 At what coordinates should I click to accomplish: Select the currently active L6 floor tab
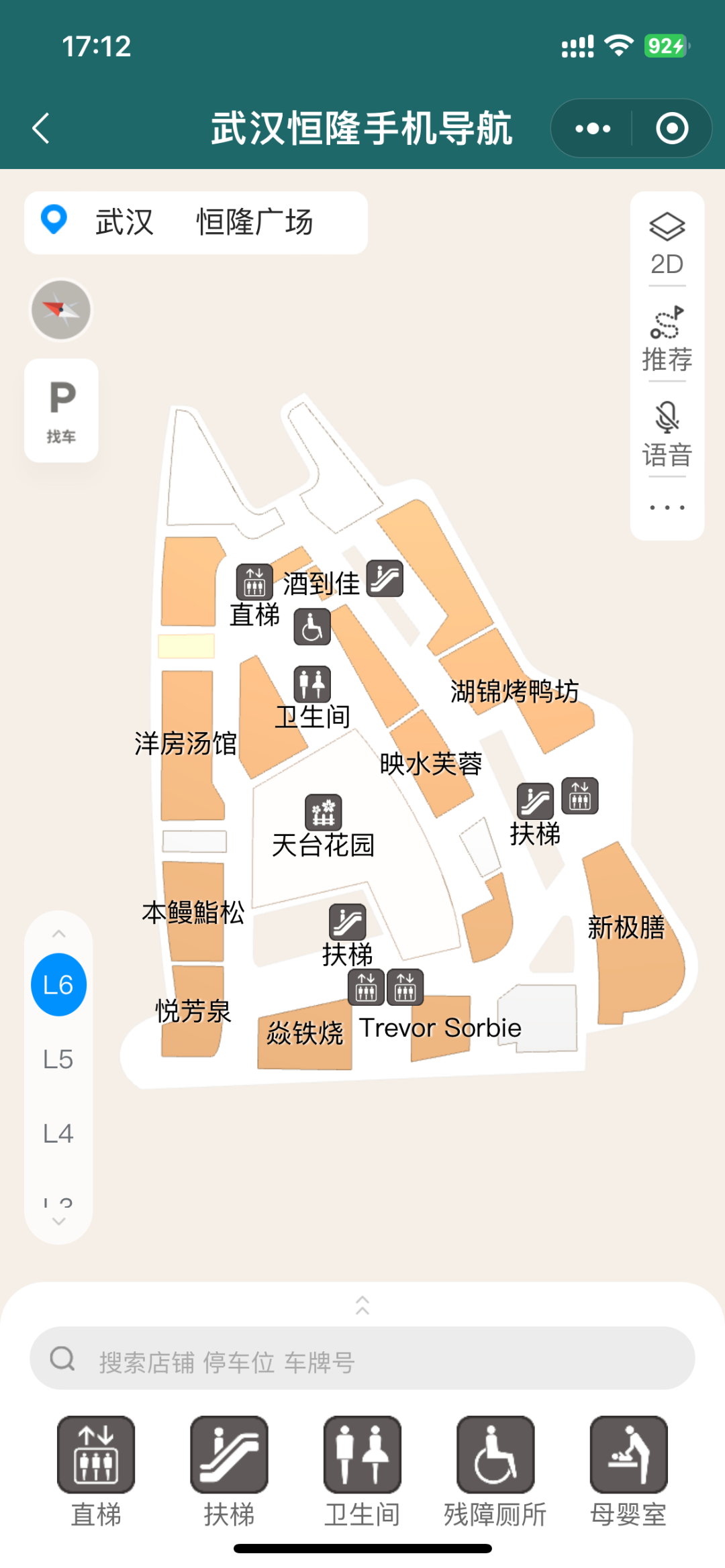[58, 984]
